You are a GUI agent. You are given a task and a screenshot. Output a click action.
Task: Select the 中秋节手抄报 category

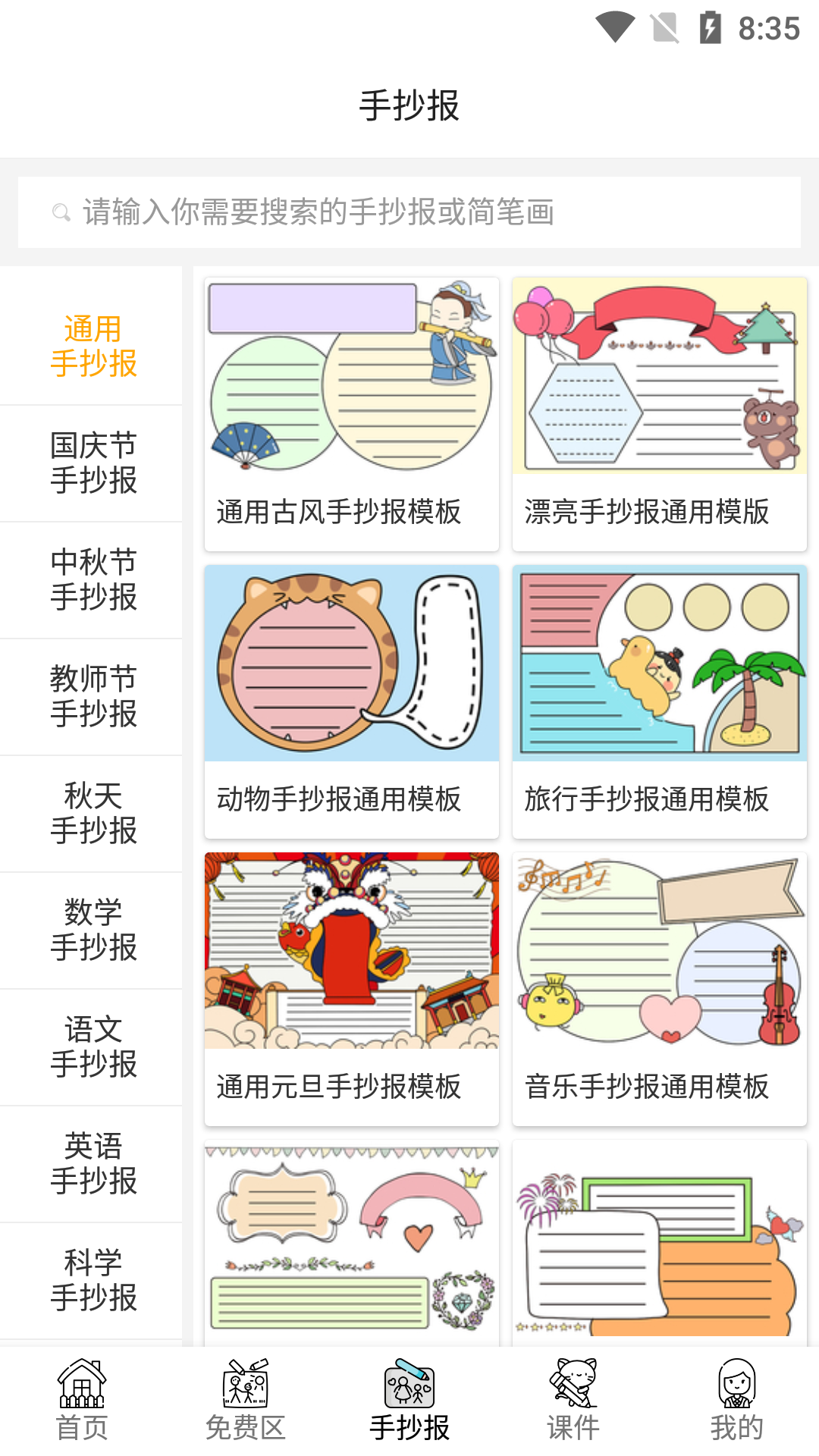(x=93, y=579)
